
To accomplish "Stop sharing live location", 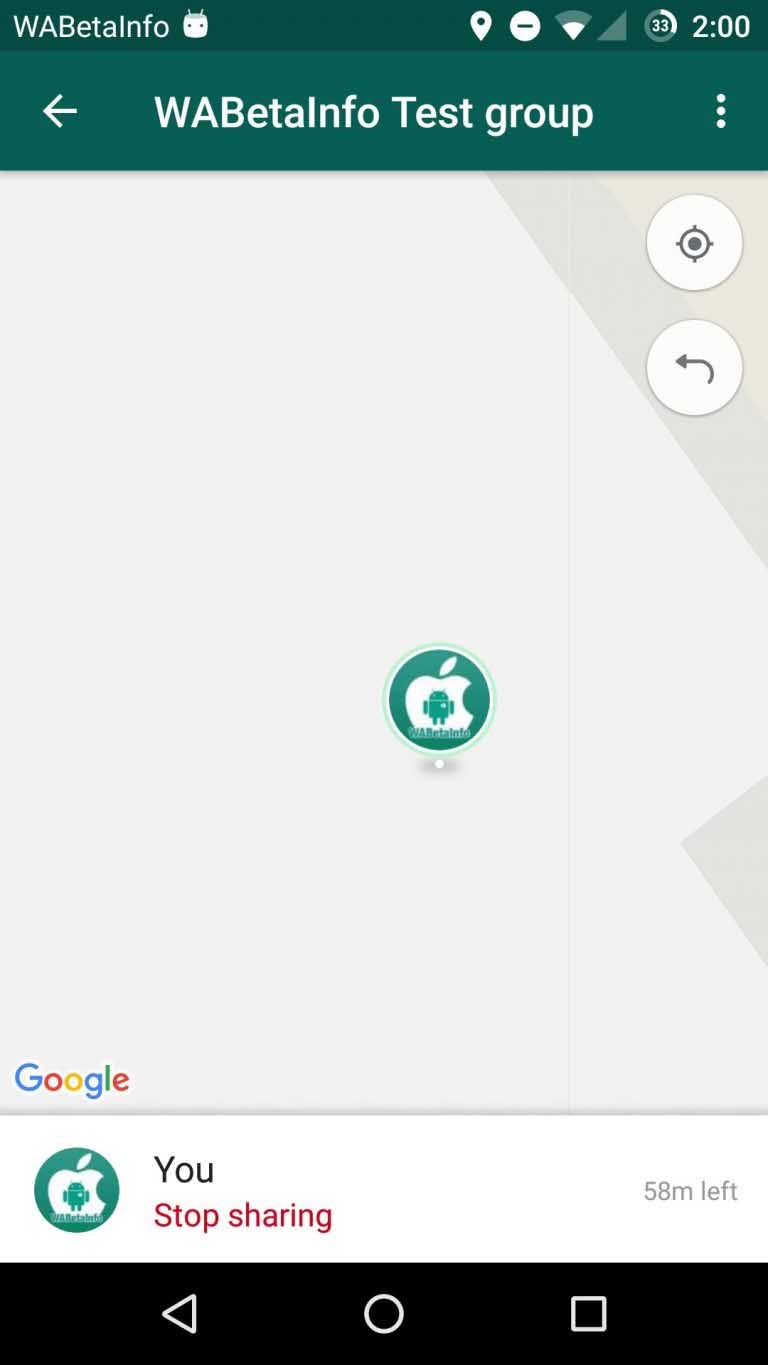I will pyautogui.click(x=243, y=1215).
